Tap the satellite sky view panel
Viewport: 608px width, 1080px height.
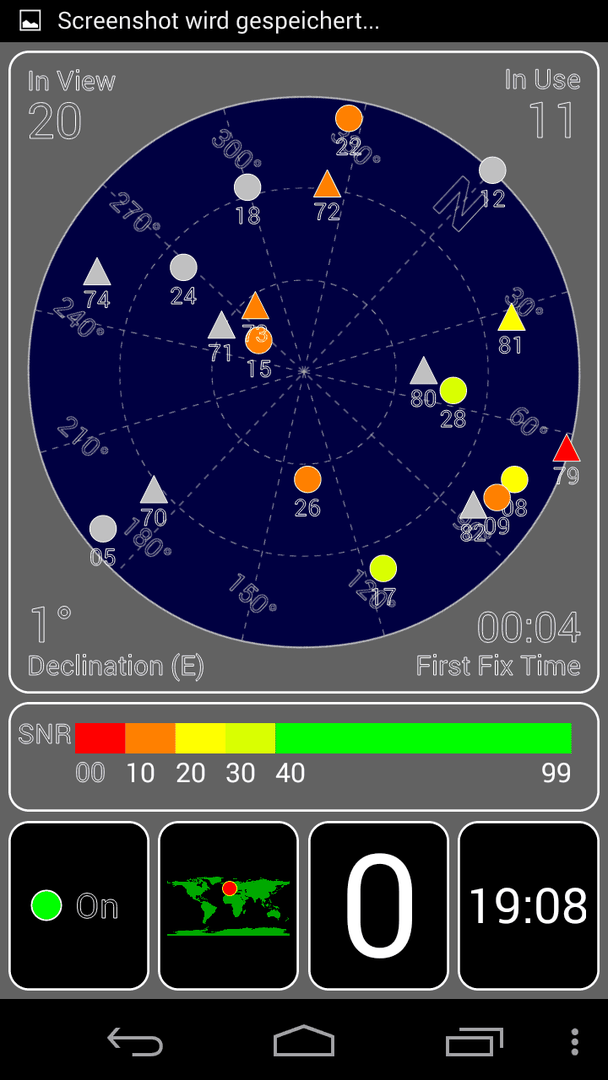(x=304, y=372)
